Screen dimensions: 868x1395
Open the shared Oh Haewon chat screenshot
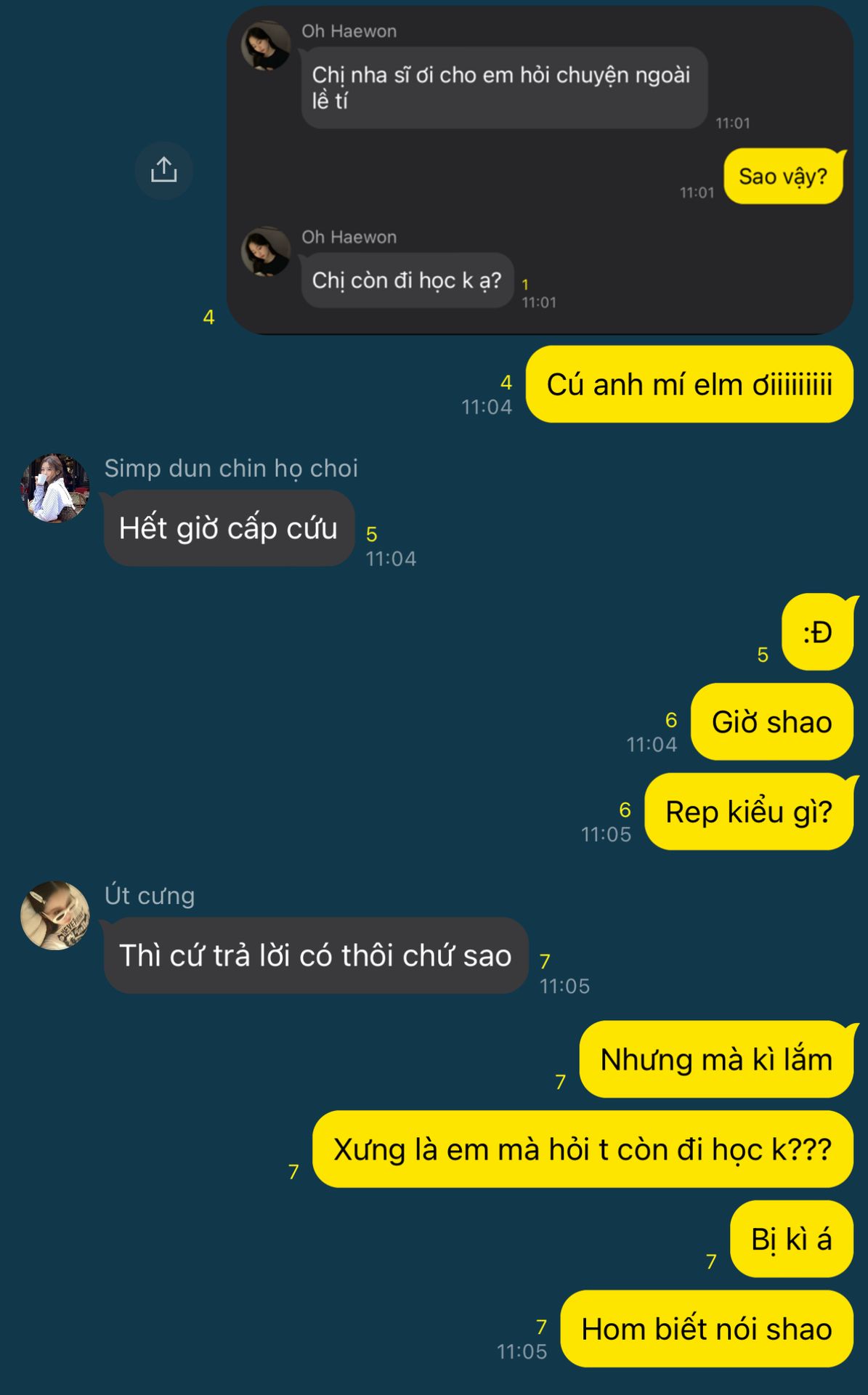[540, 171]
